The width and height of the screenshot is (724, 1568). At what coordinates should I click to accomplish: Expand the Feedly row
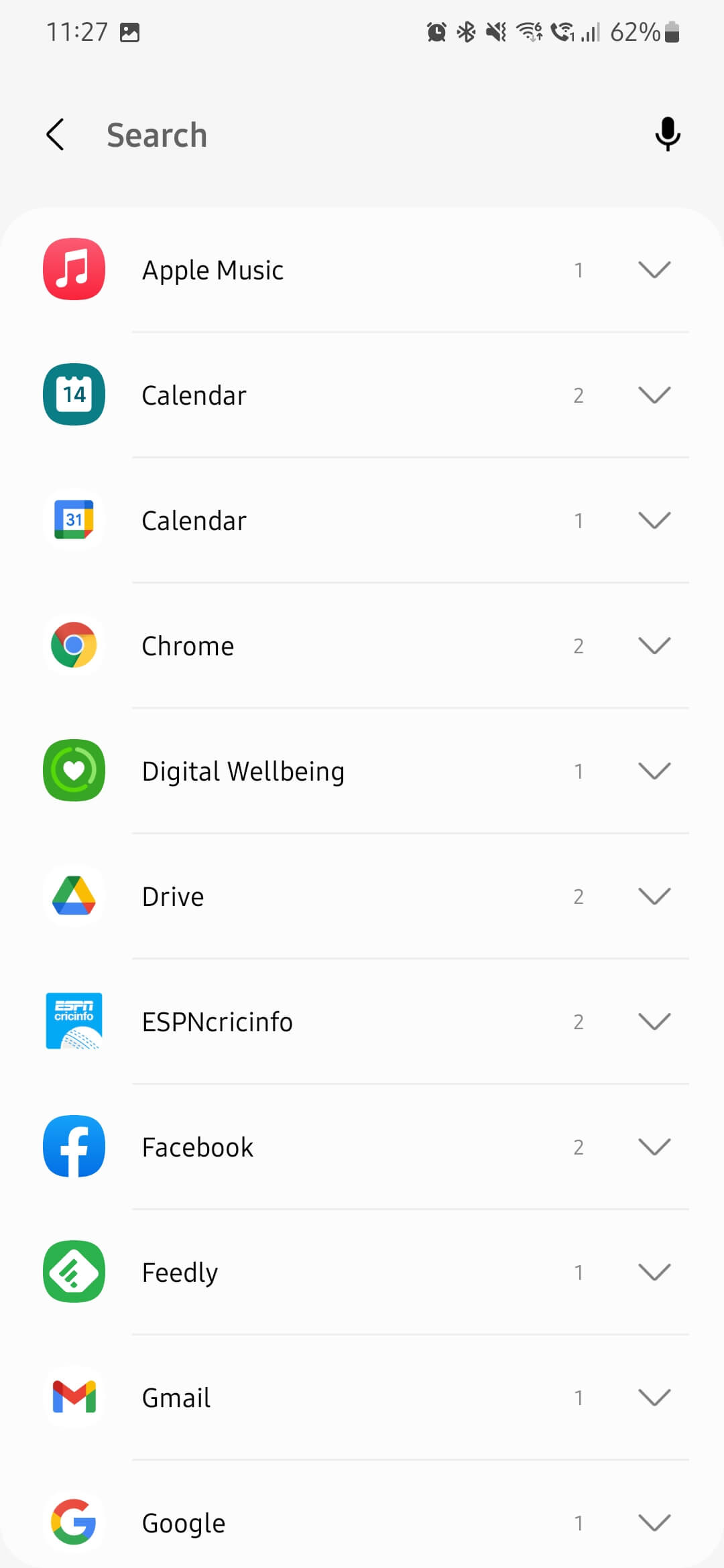[654, 1272]
